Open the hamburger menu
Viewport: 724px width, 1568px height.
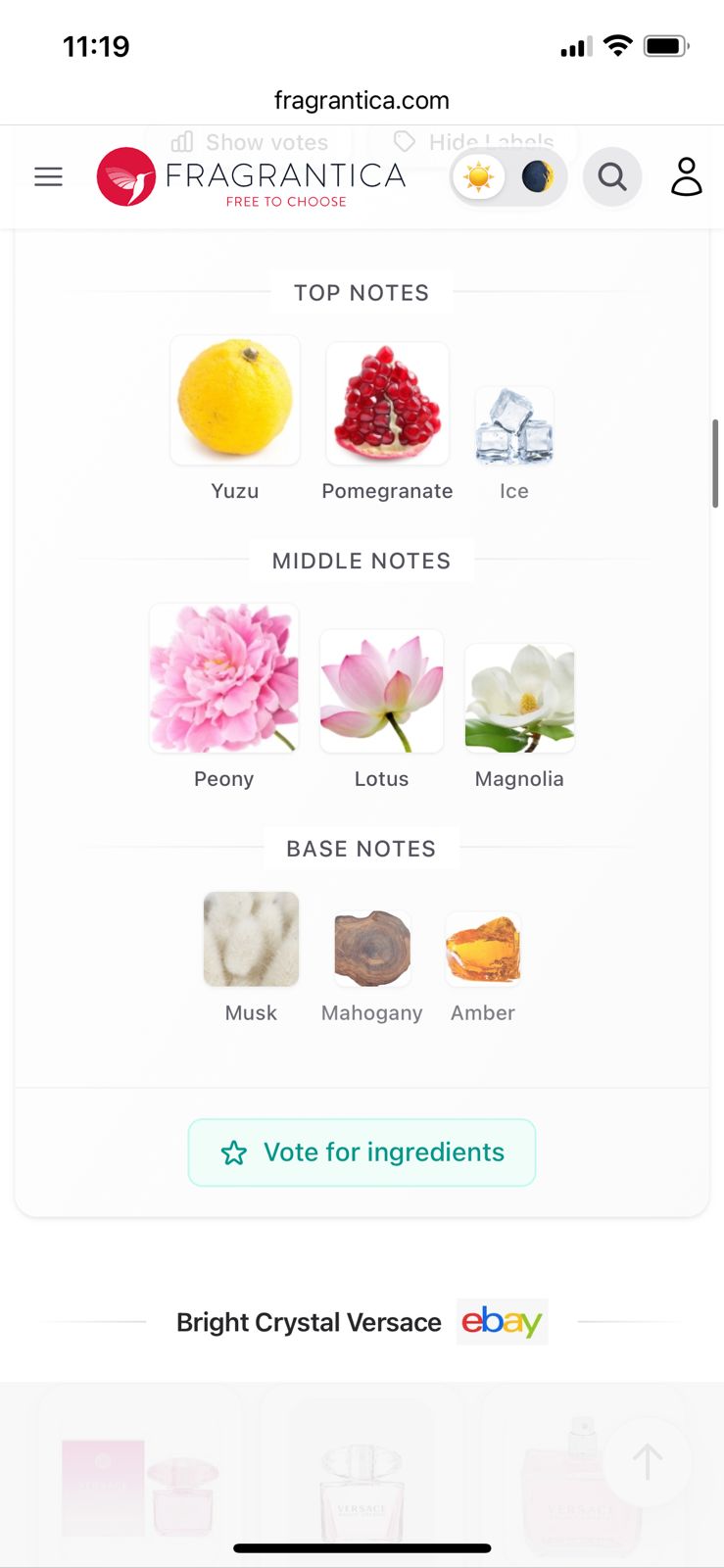(48, 176)
